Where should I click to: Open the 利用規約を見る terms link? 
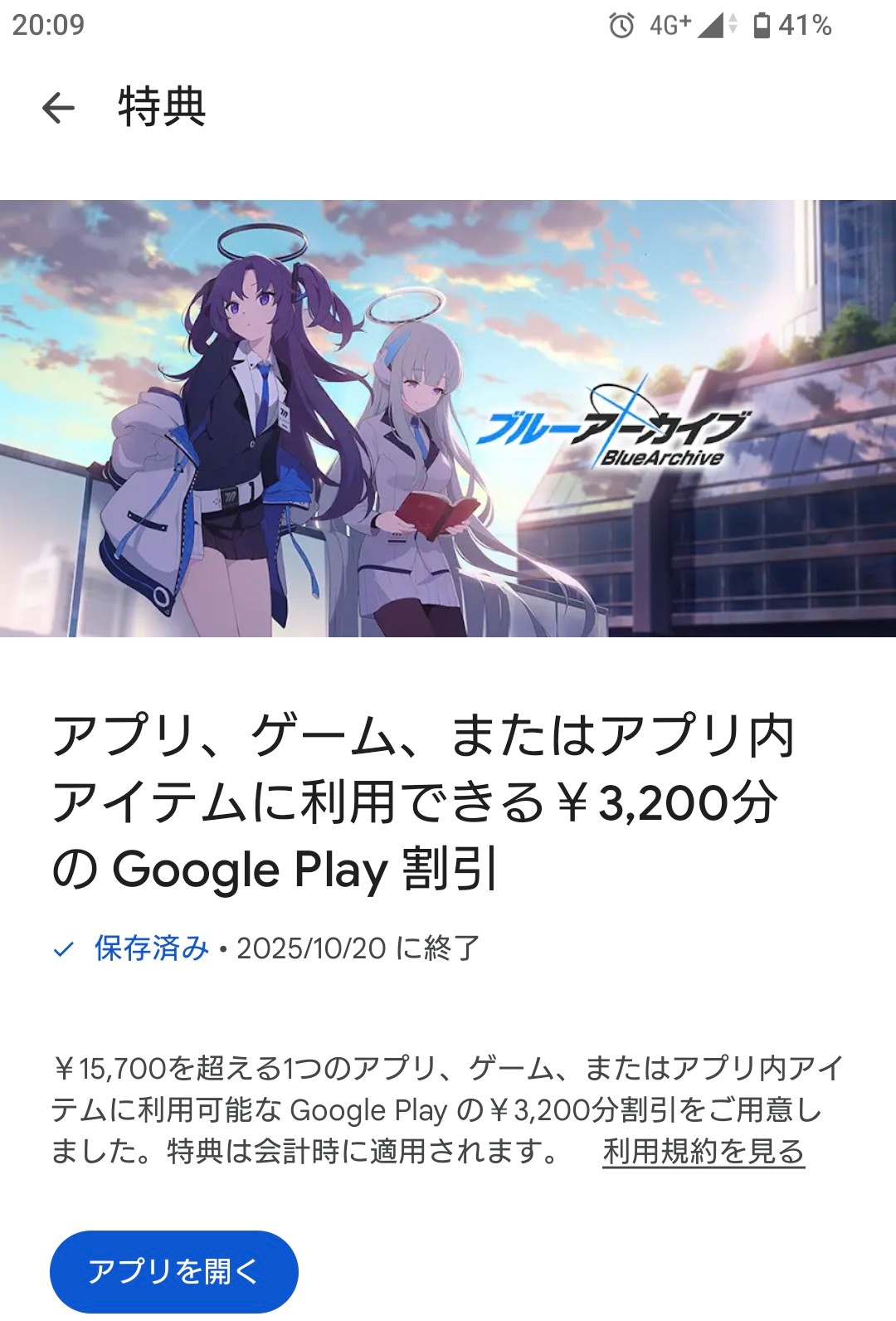coord(703,1152)
